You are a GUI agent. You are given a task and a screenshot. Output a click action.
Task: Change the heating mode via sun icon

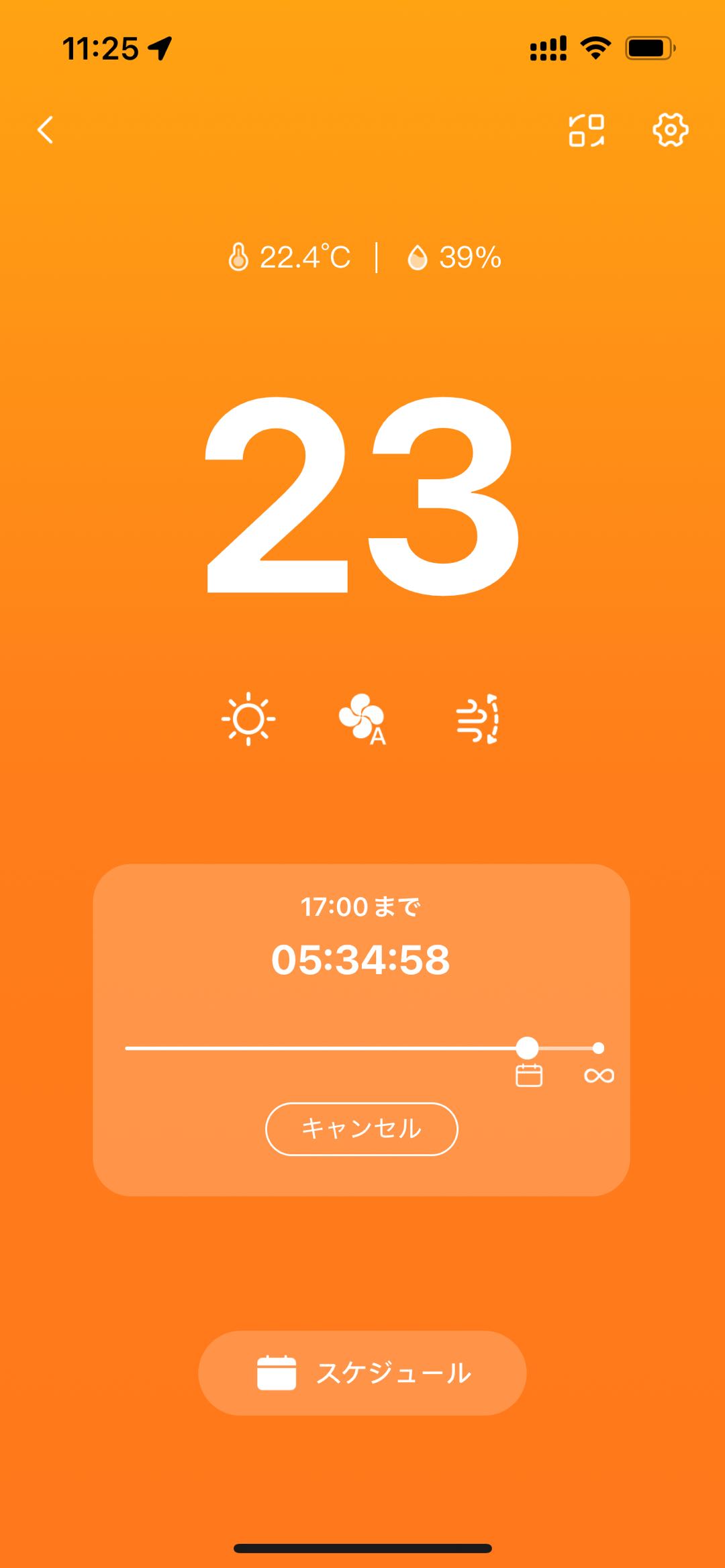(x=248, y=719)
